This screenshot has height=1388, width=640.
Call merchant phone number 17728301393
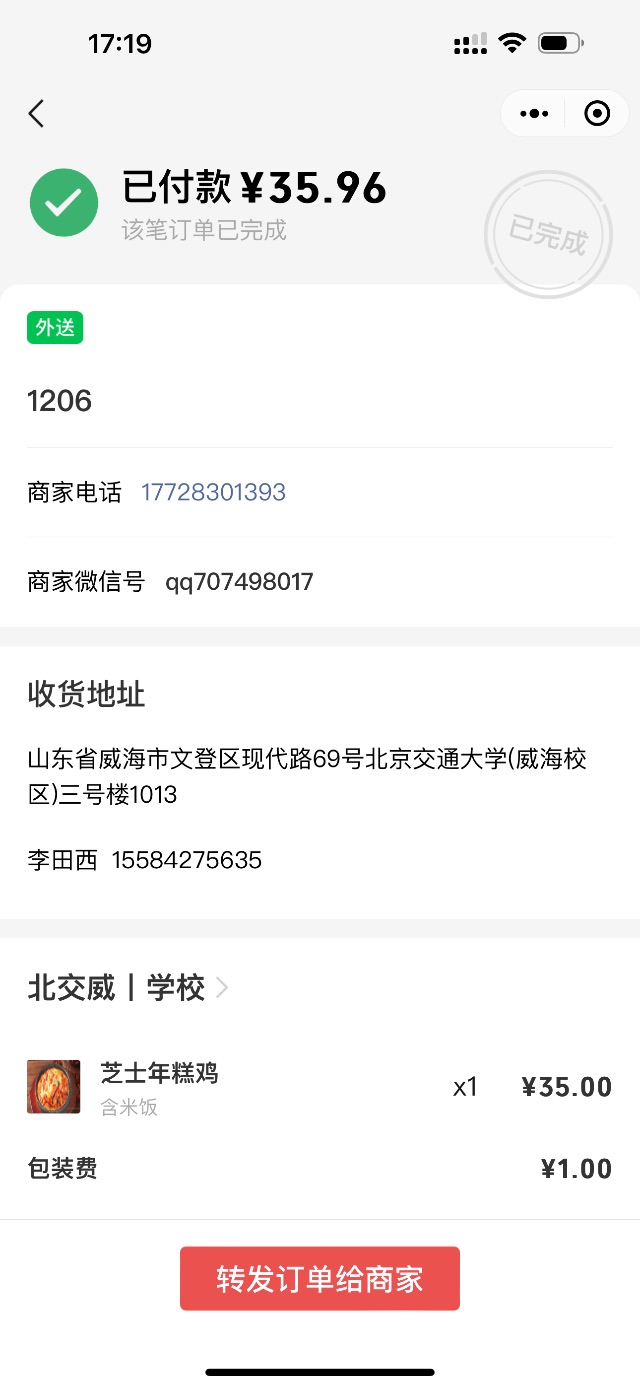(213, 492)
